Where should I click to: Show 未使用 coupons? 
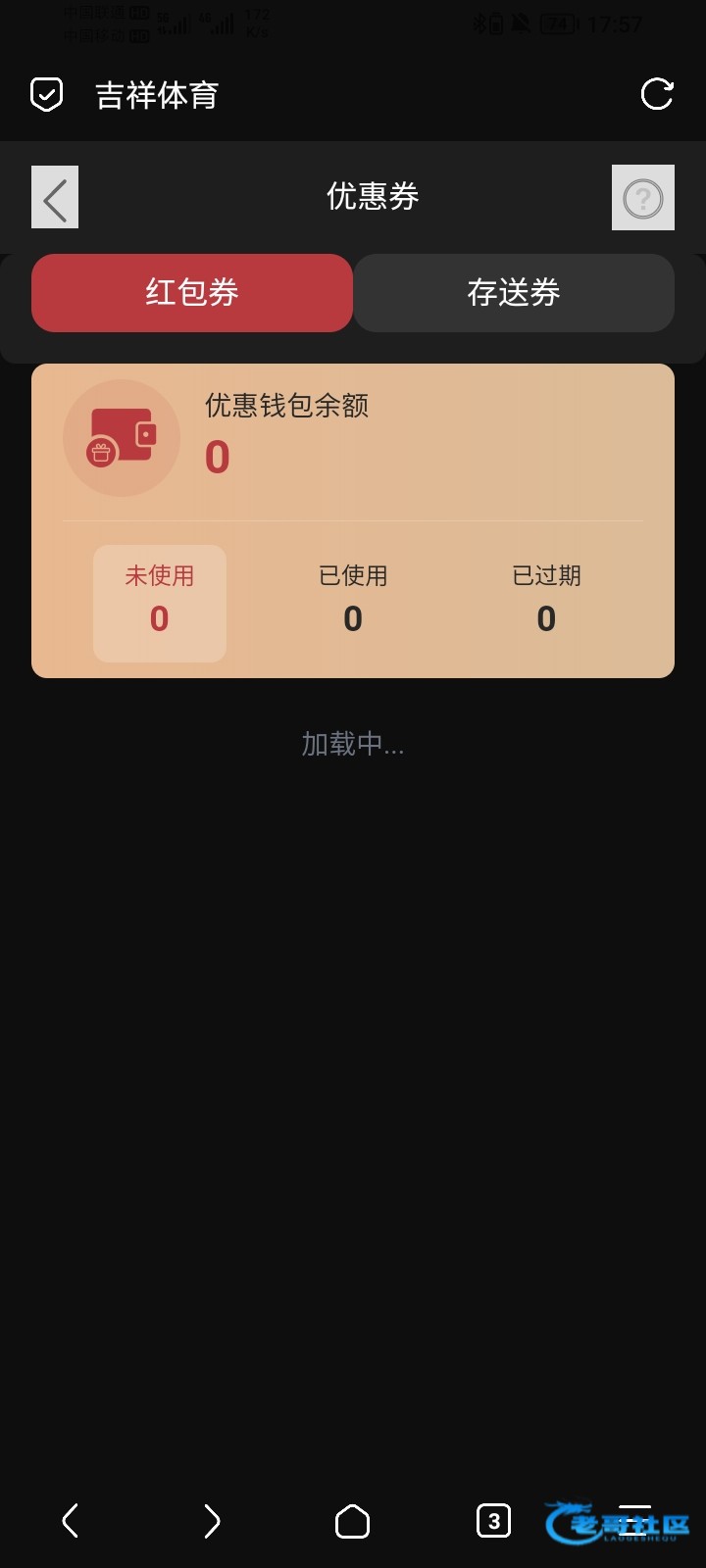coord(160,603)
